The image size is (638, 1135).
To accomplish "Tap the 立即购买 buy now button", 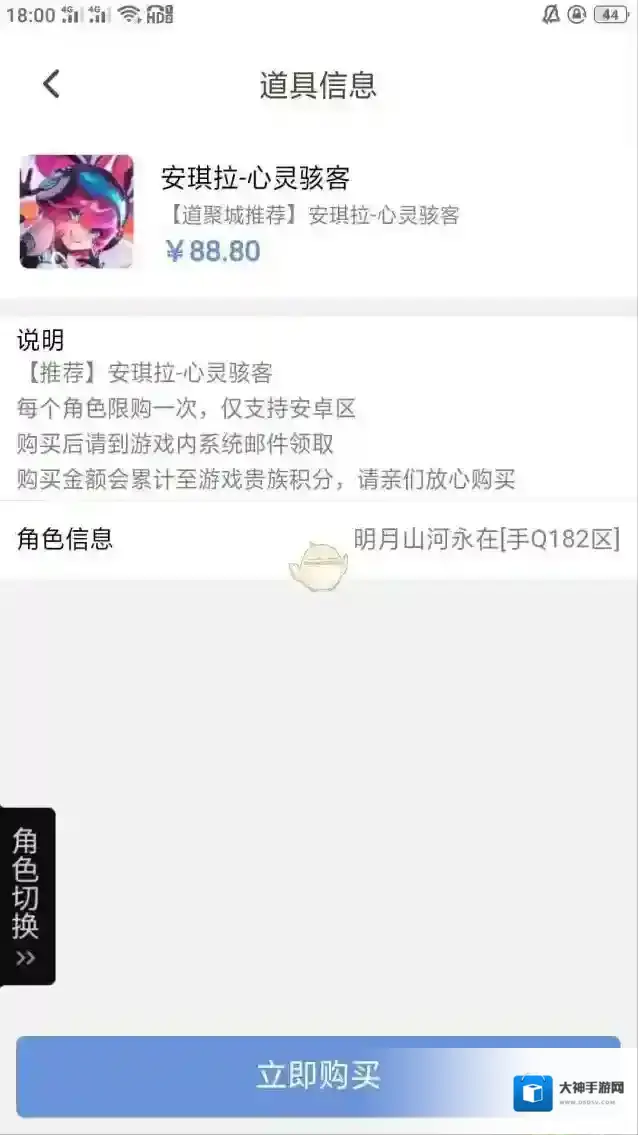I will pyautogui.click(x=318, y=1076).
